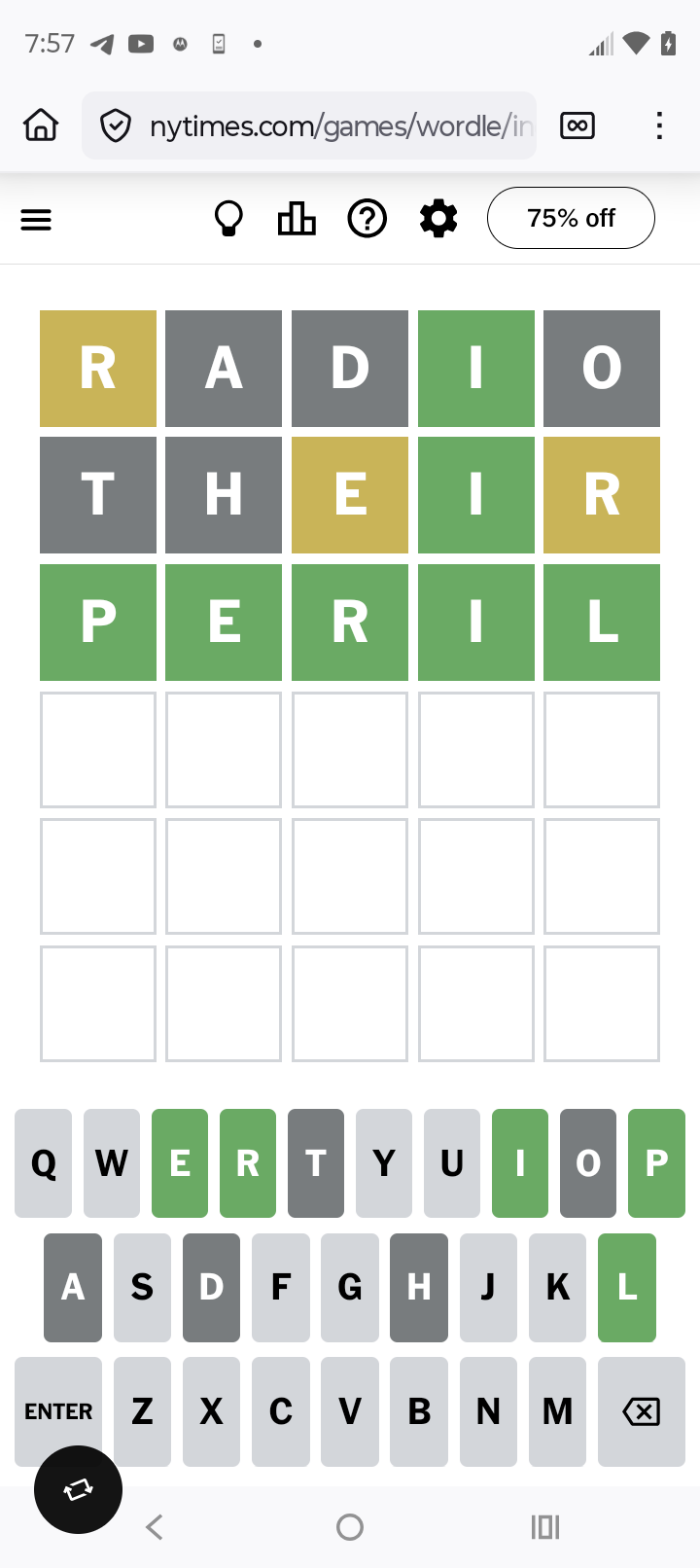The width and height of the screenshot is (700, 1568).
Task: Tap the browser home icon
Action: [41, 125]
